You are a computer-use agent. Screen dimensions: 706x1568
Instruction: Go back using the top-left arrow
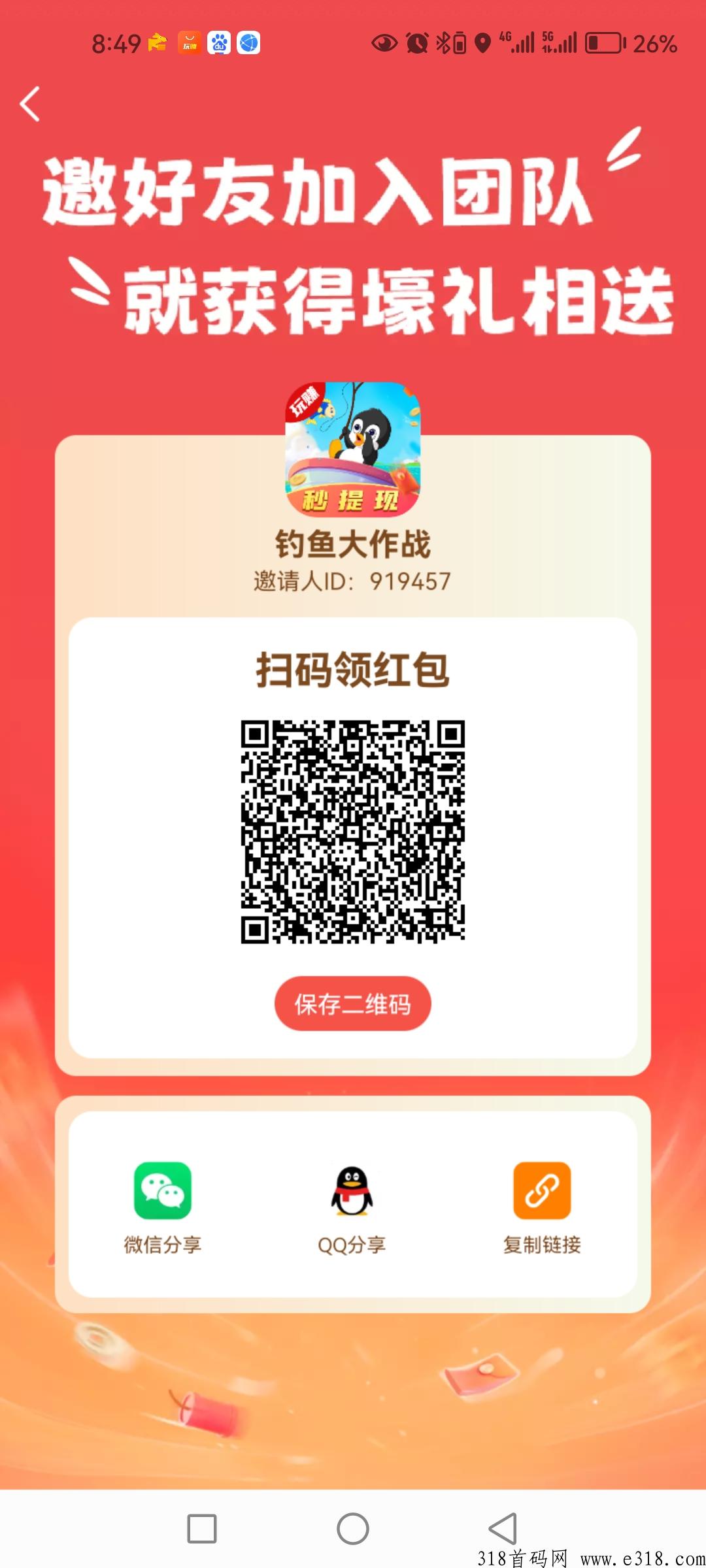click(30, 104)
